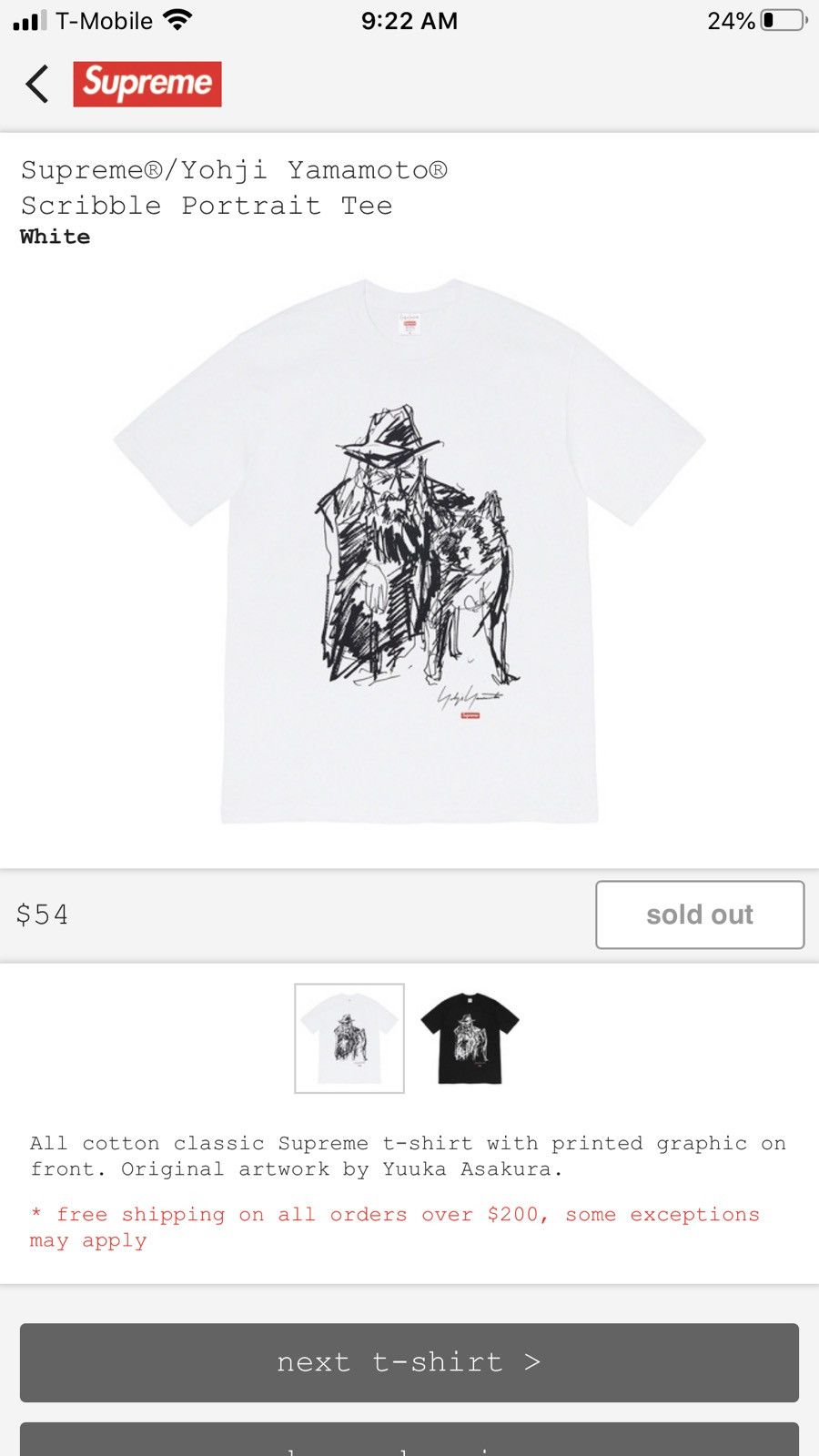Tap the Supreme box logo
This screenshot has width=819, height=1456.
click(x=147, y=84)
